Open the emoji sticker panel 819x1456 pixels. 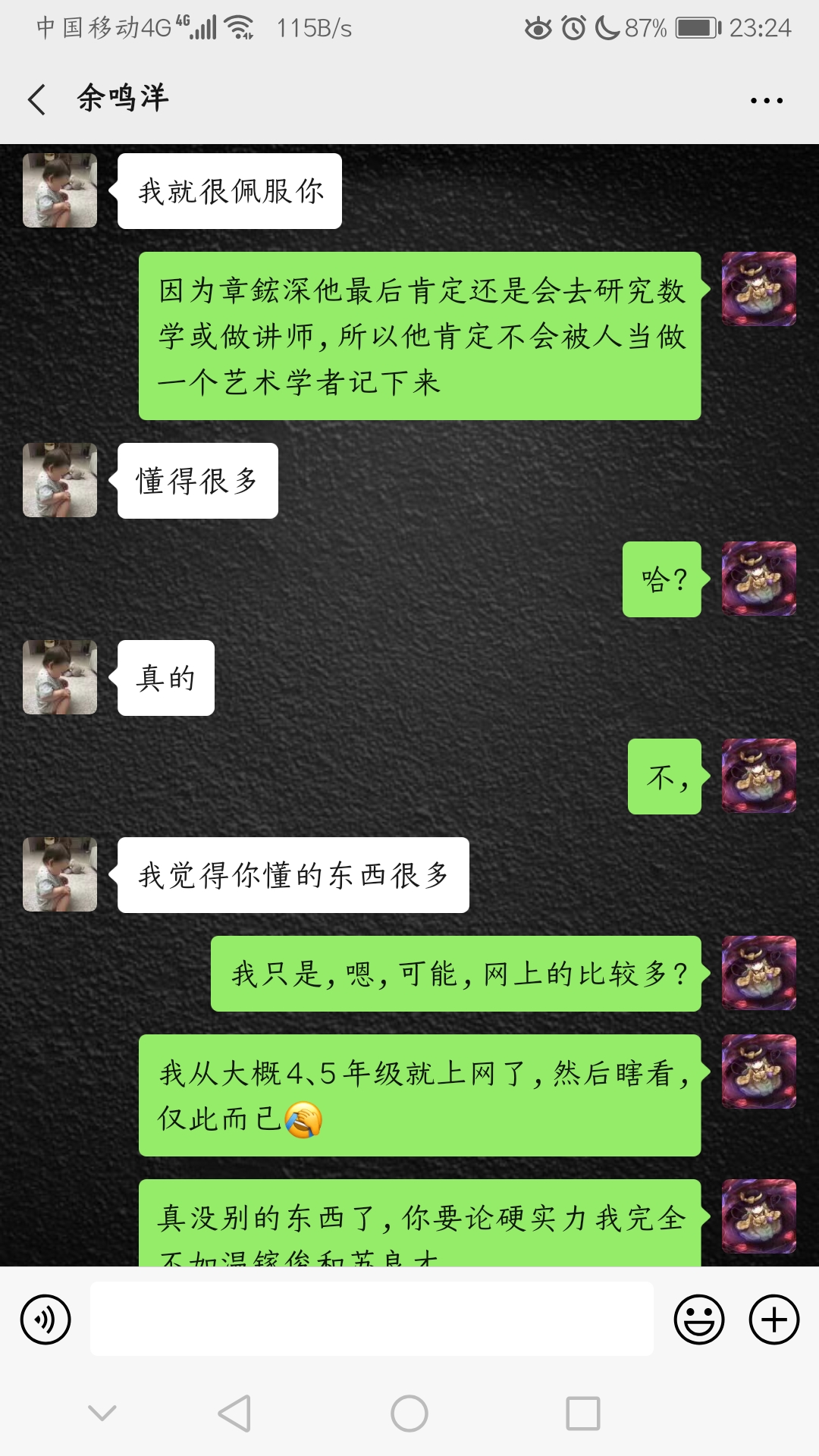point(698,1319)
